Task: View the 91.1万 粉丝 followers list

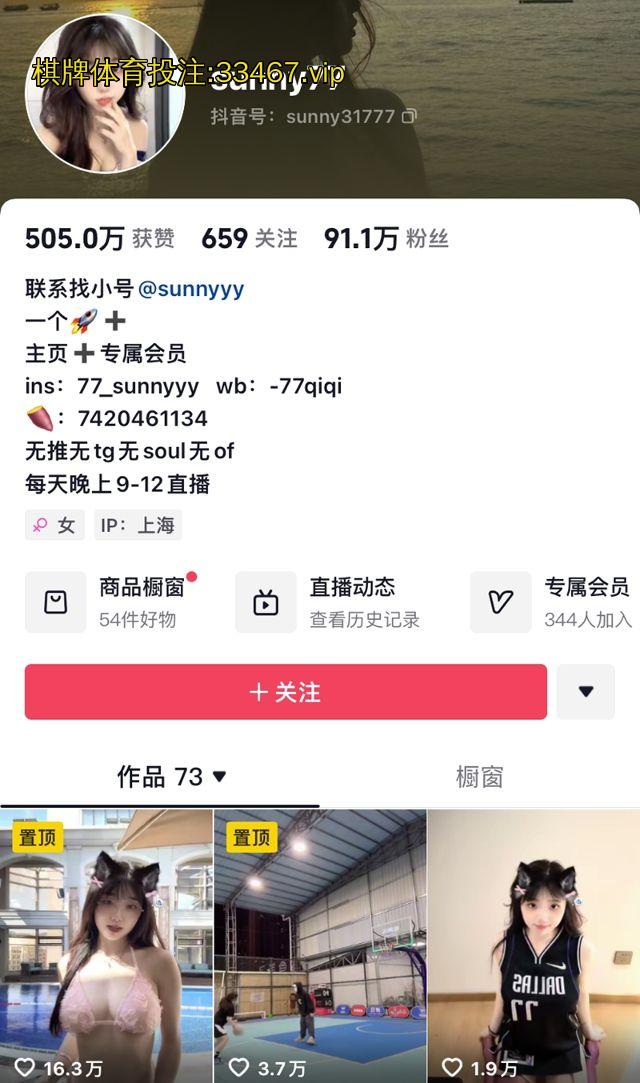Action: [x=386, y=238]
